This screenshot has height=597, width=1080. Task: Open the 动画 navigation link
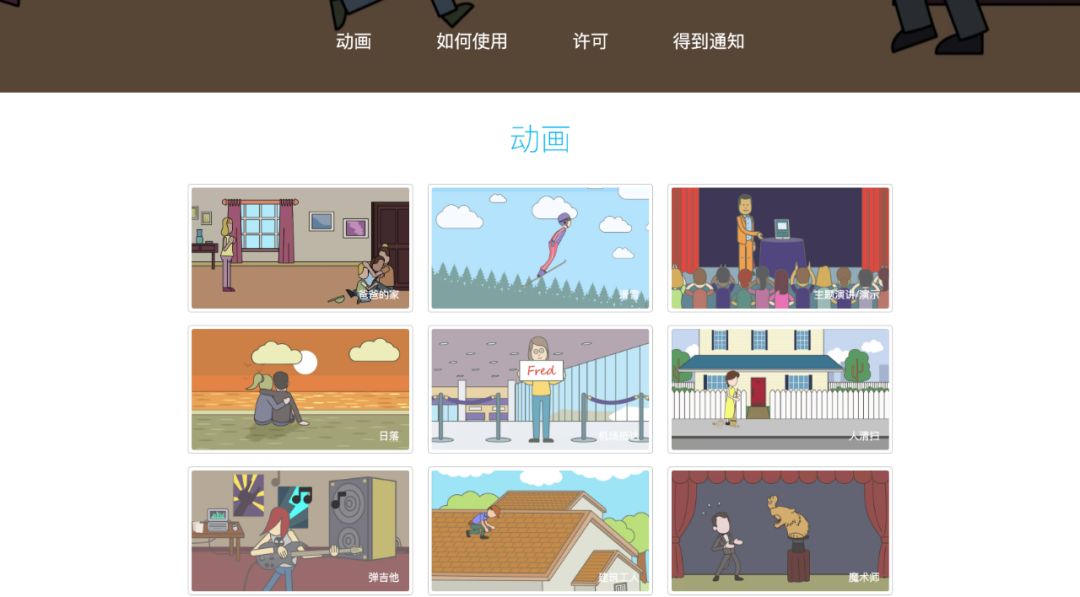353,41
